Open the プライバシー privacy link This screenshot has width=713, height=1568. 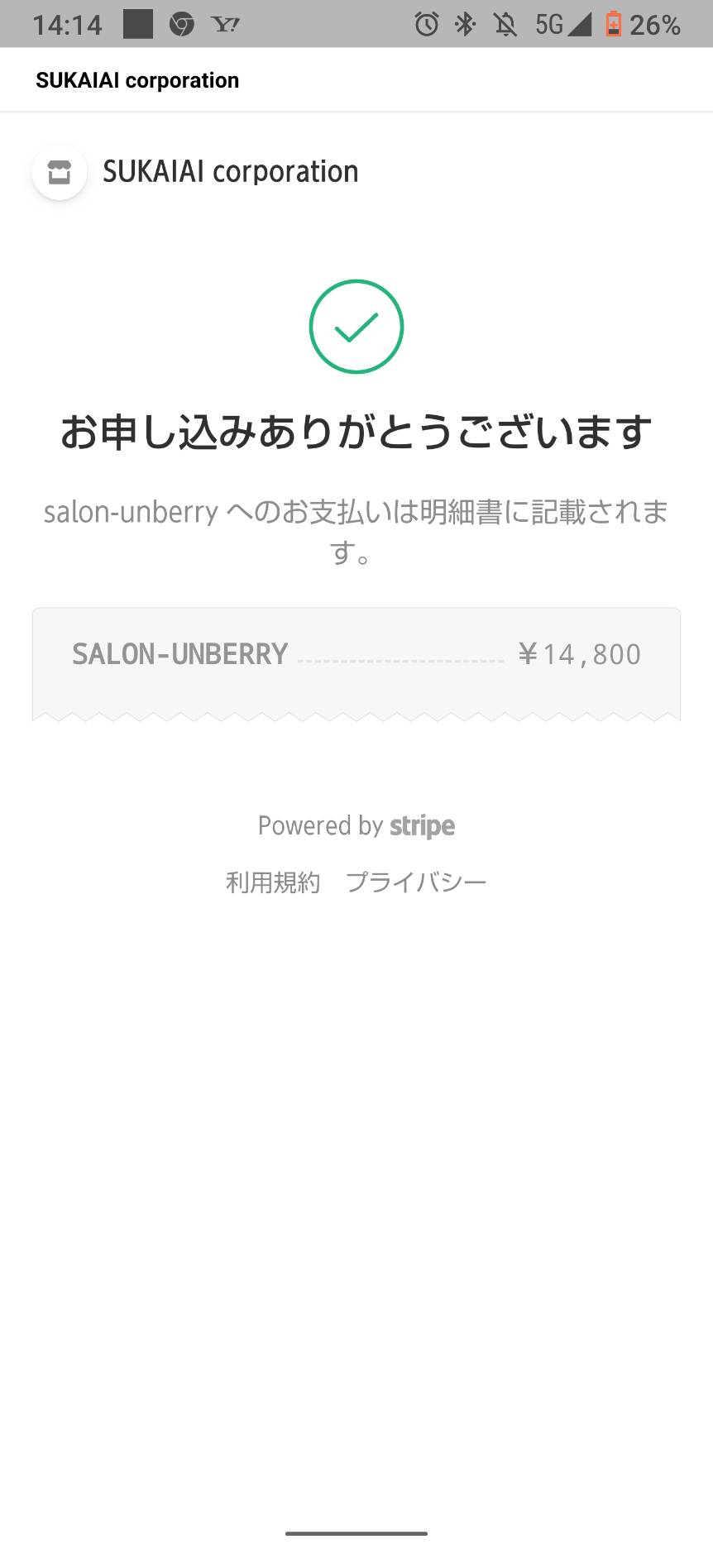pos(416,882)
